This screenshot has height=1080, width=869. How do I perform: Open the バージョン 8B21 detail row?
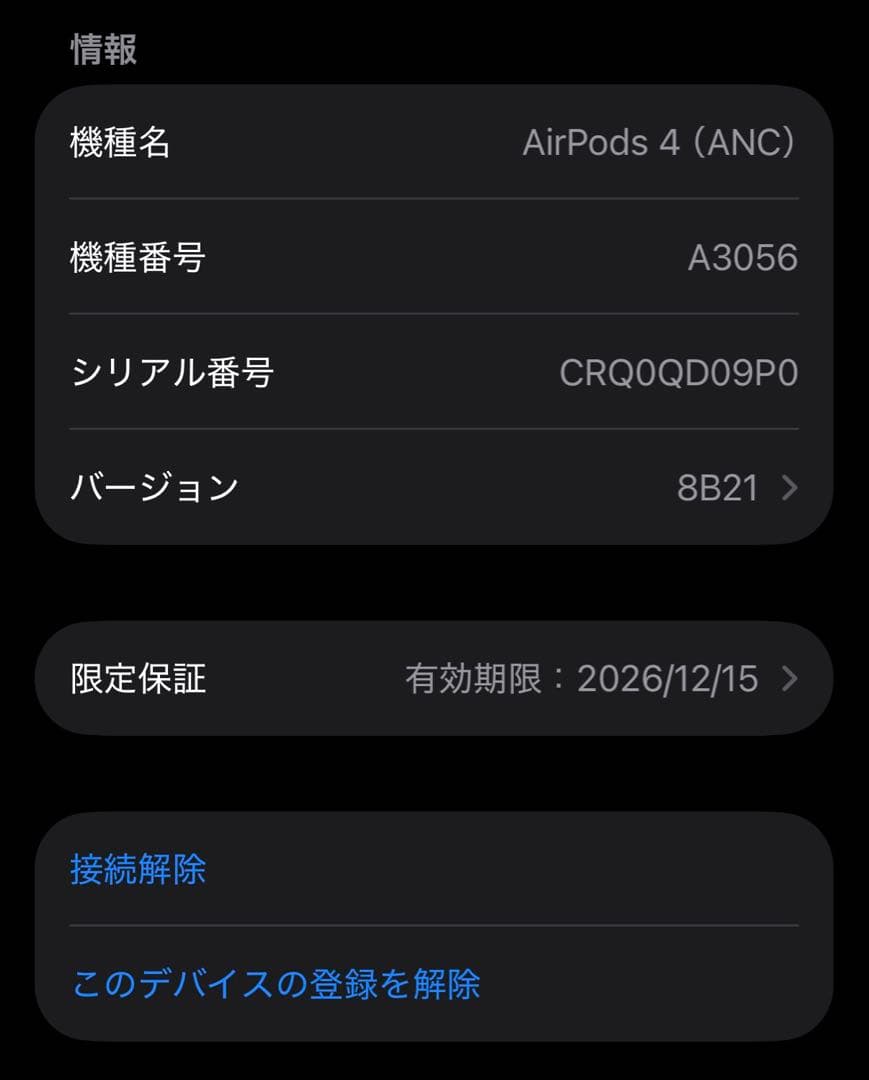(434, 488)
